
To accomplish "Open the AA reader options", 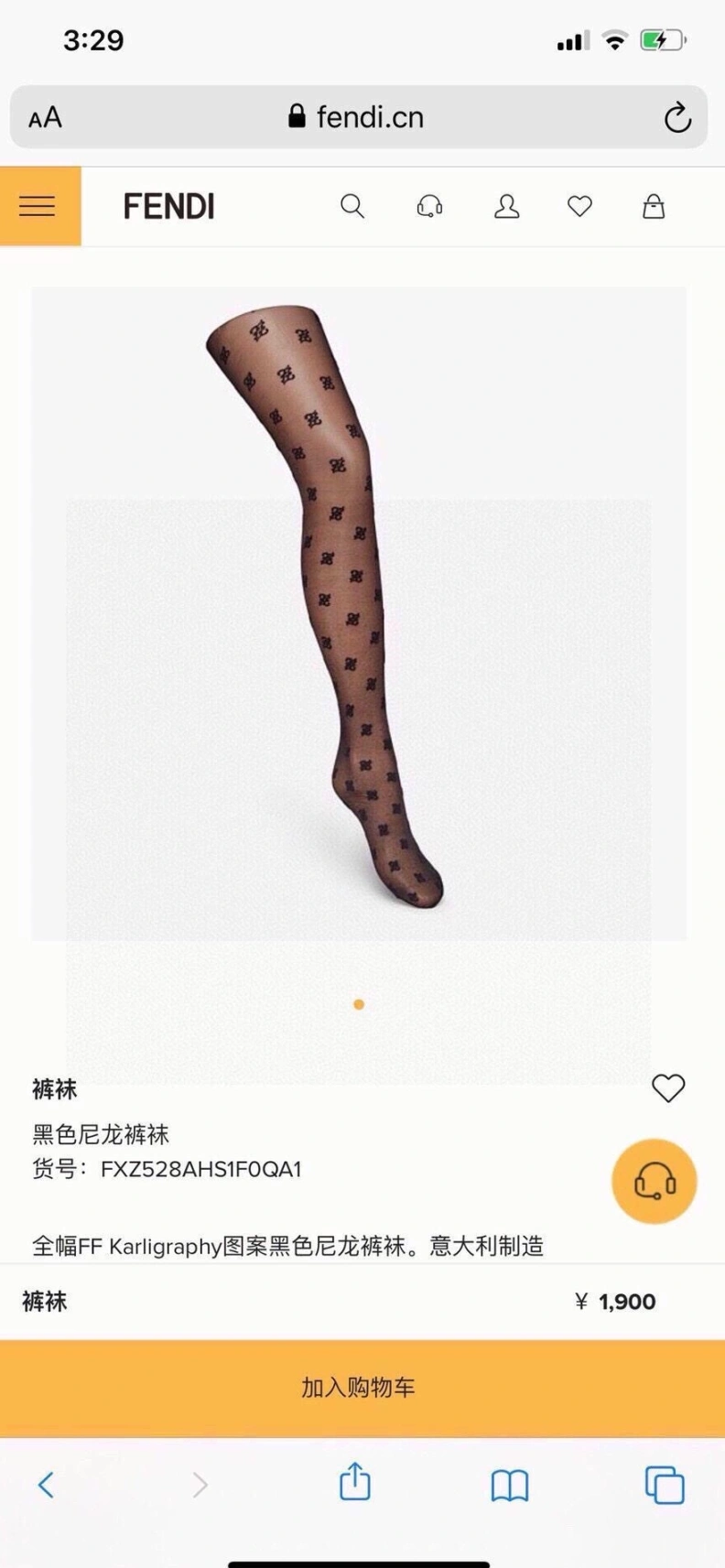I will coord(45,117).
